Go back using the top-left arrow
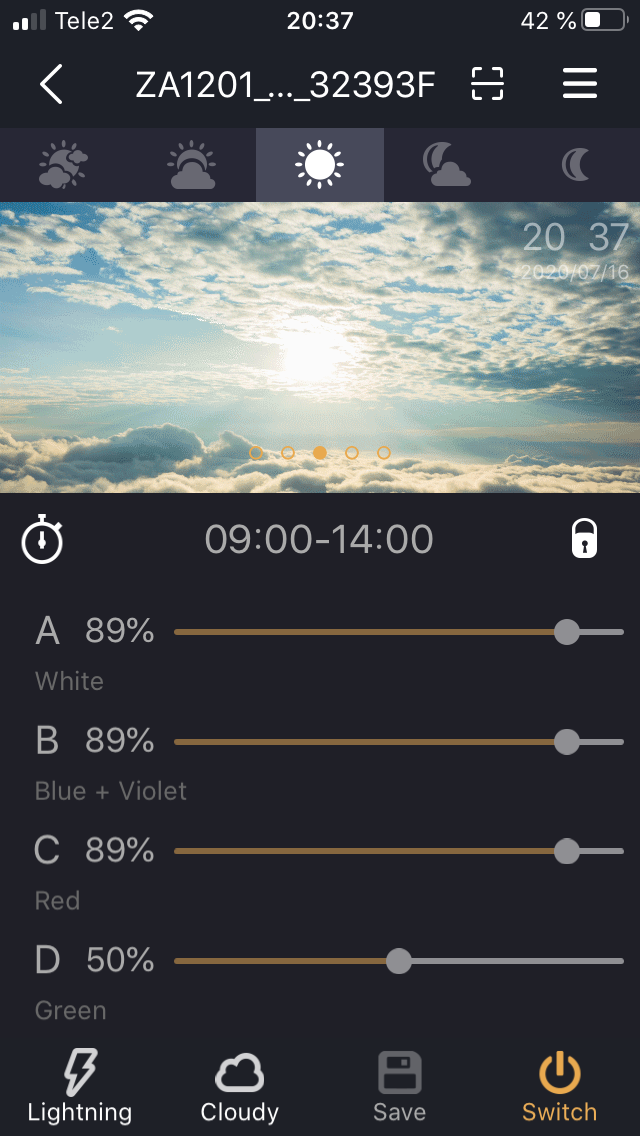This screenshot has width=640, height=1136. [51, 85]
